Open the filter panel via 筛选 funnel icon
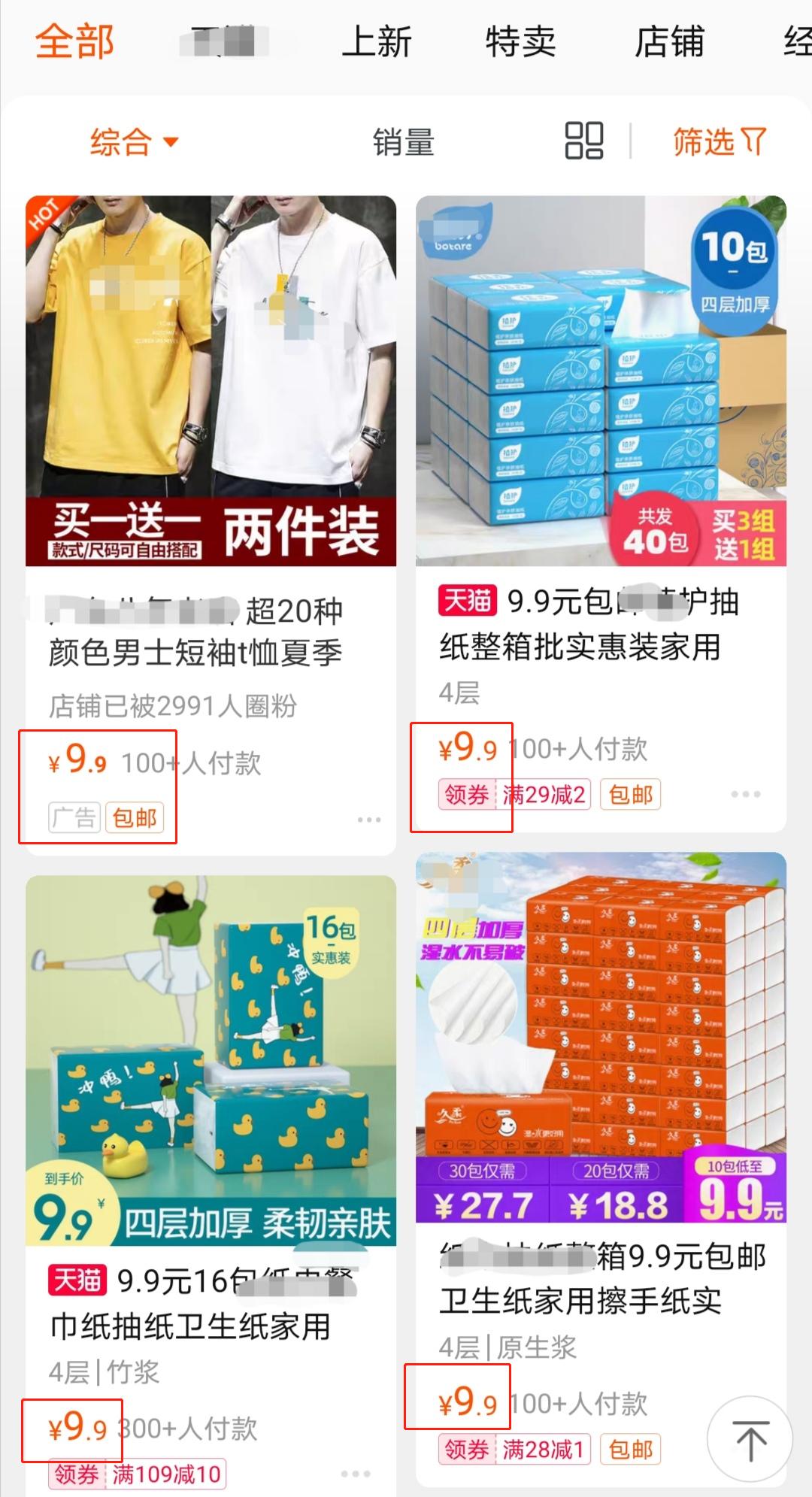 (718, 143)
